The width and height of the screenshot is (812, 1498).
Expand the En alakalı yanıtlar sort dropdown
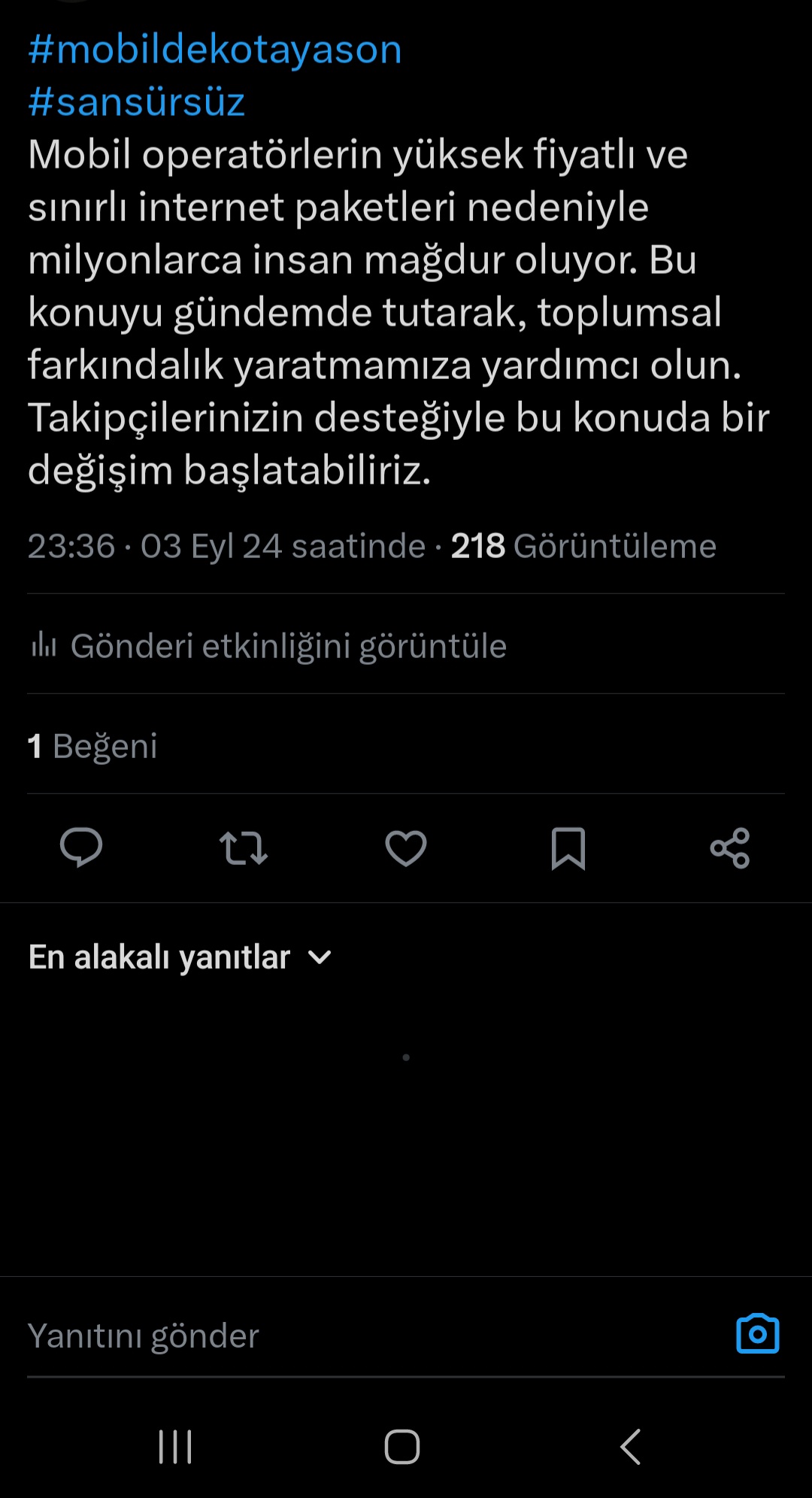tap(180, 957)
